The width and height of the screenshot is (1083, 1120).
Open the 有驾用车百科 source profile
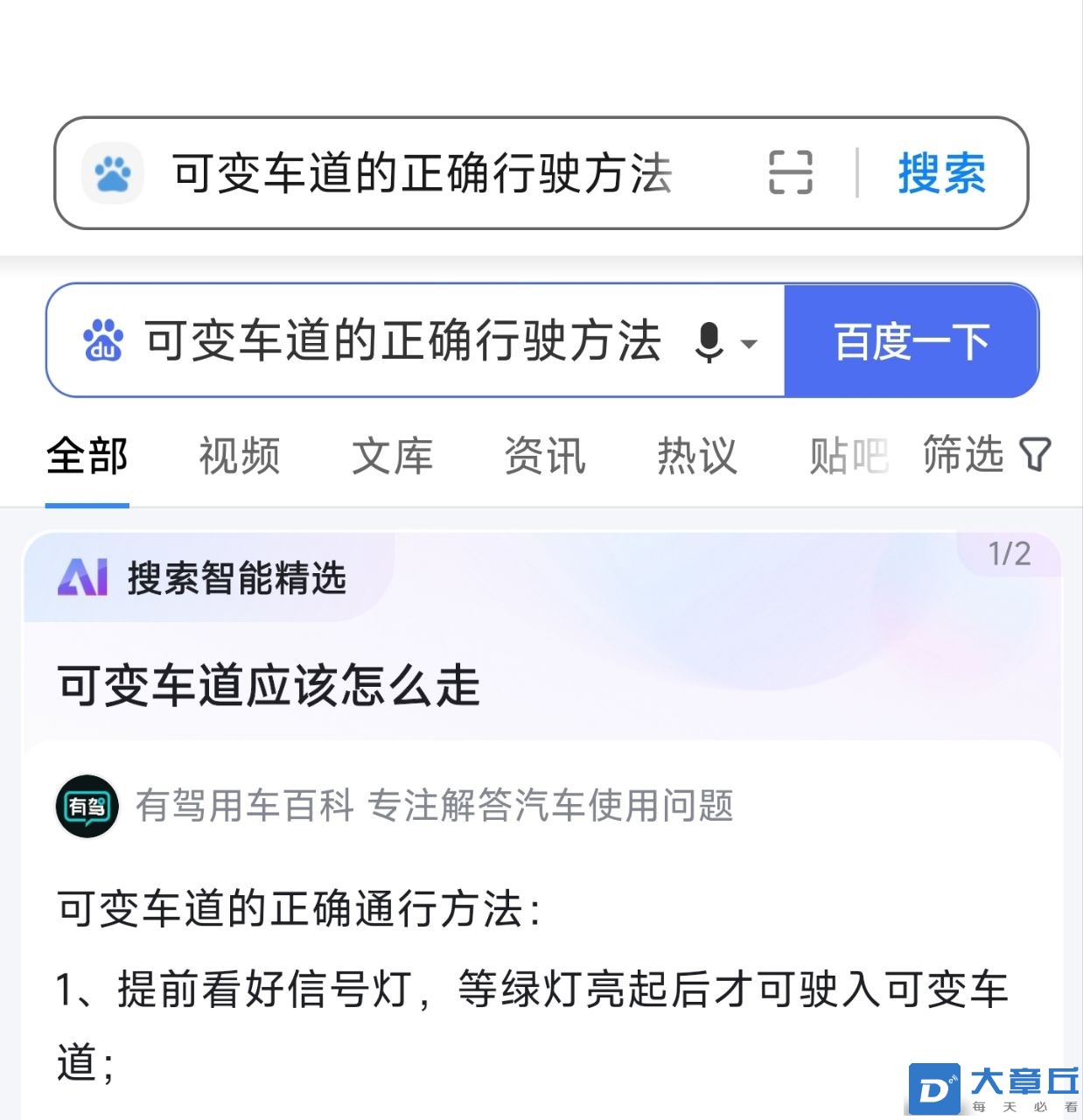[x=245, y=805]
